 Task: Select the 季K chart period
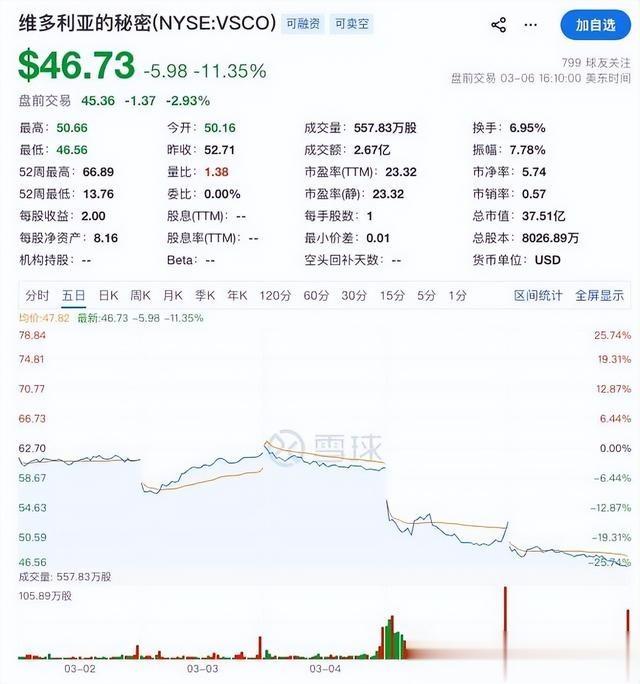[x=205, y=295]
